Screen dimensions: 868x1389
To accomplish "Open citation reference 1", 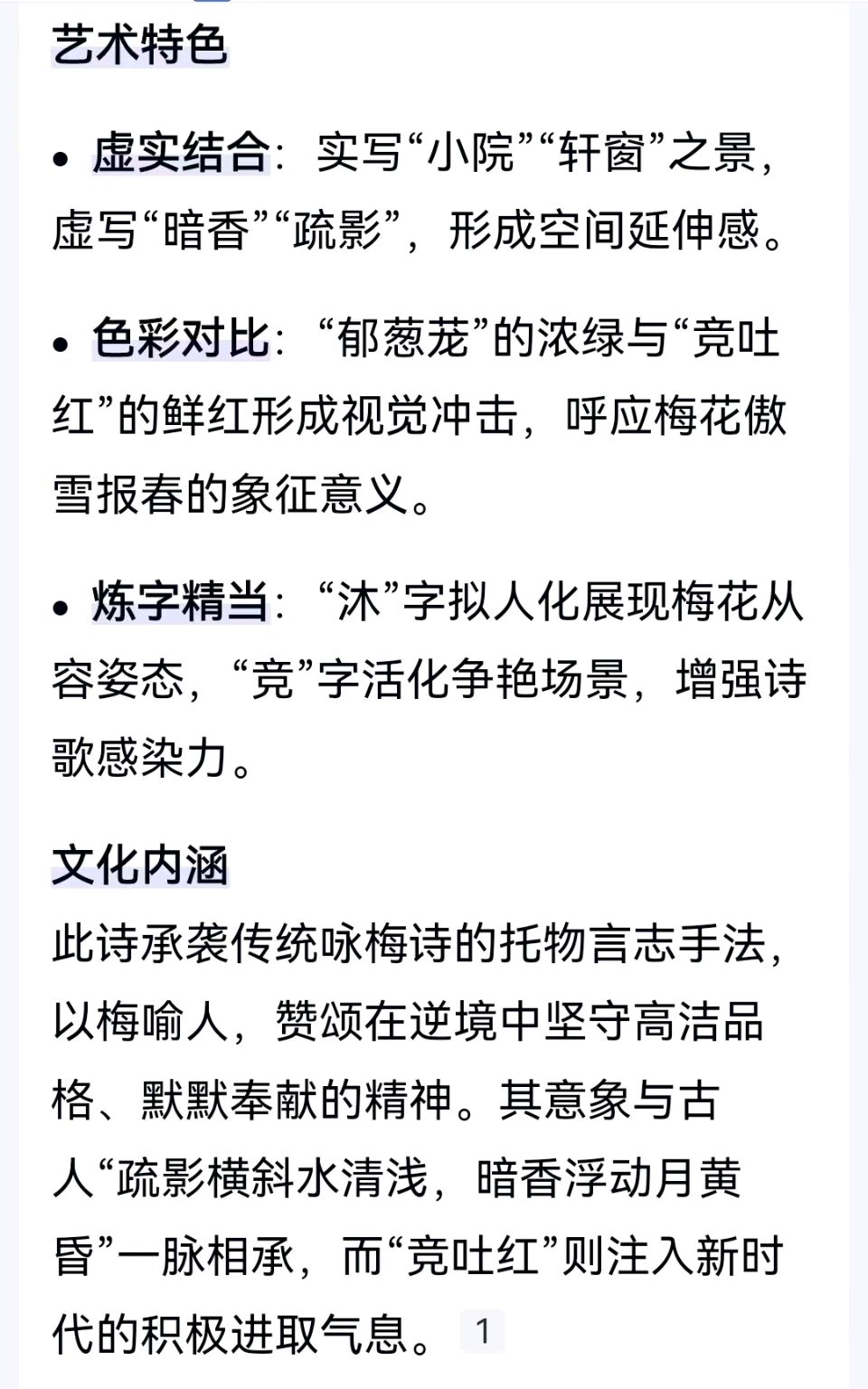I will pos(482,1331).
